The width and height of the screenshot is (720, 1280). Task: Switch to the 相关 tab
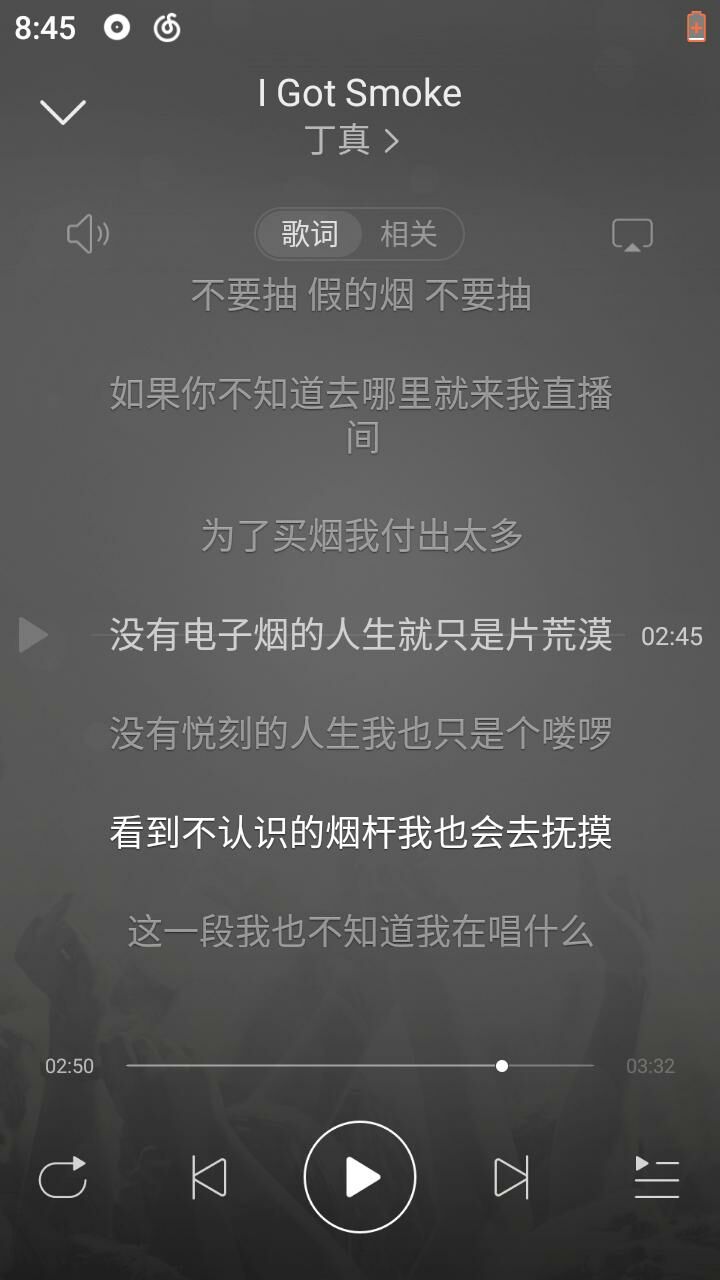click(409, 234)
